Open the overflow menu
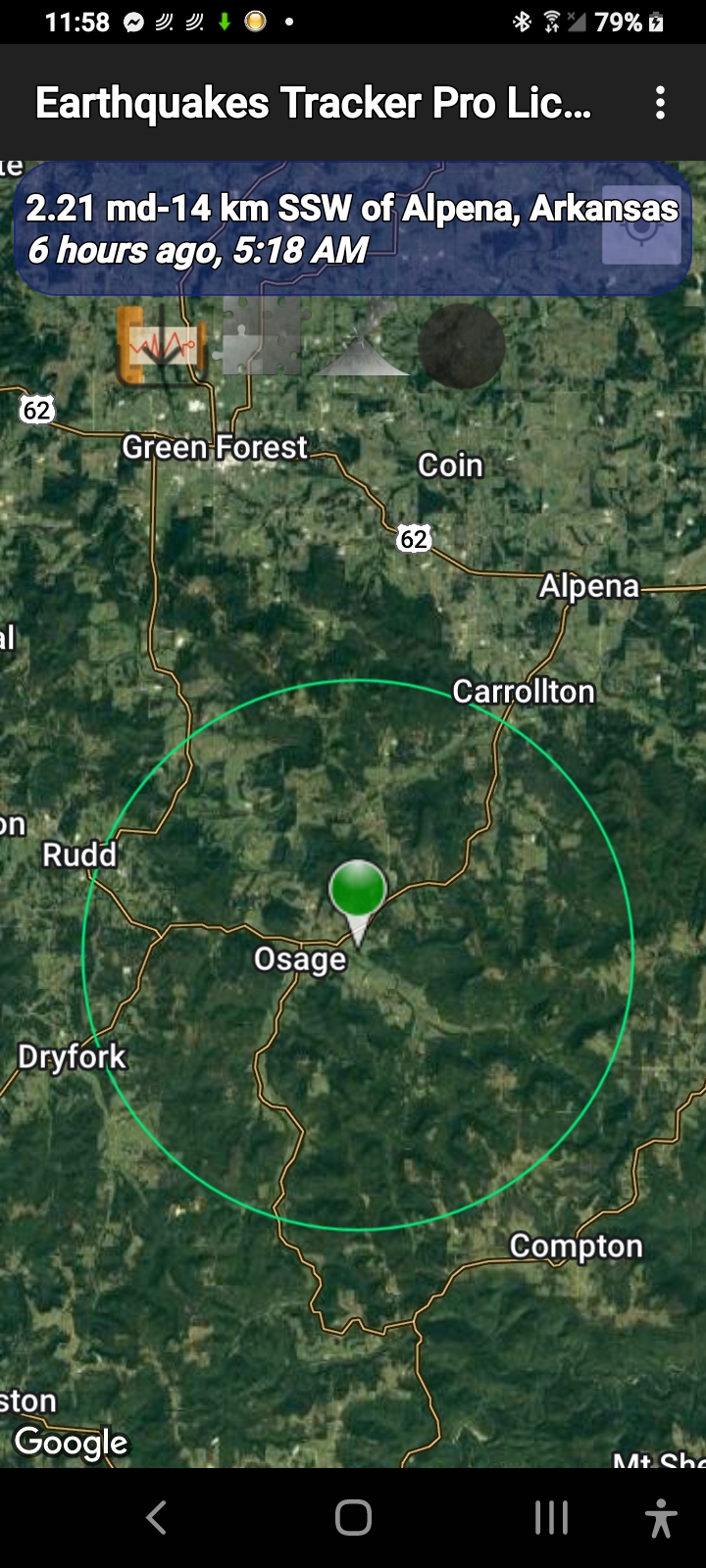706x1568 pixels. point(660,103)
